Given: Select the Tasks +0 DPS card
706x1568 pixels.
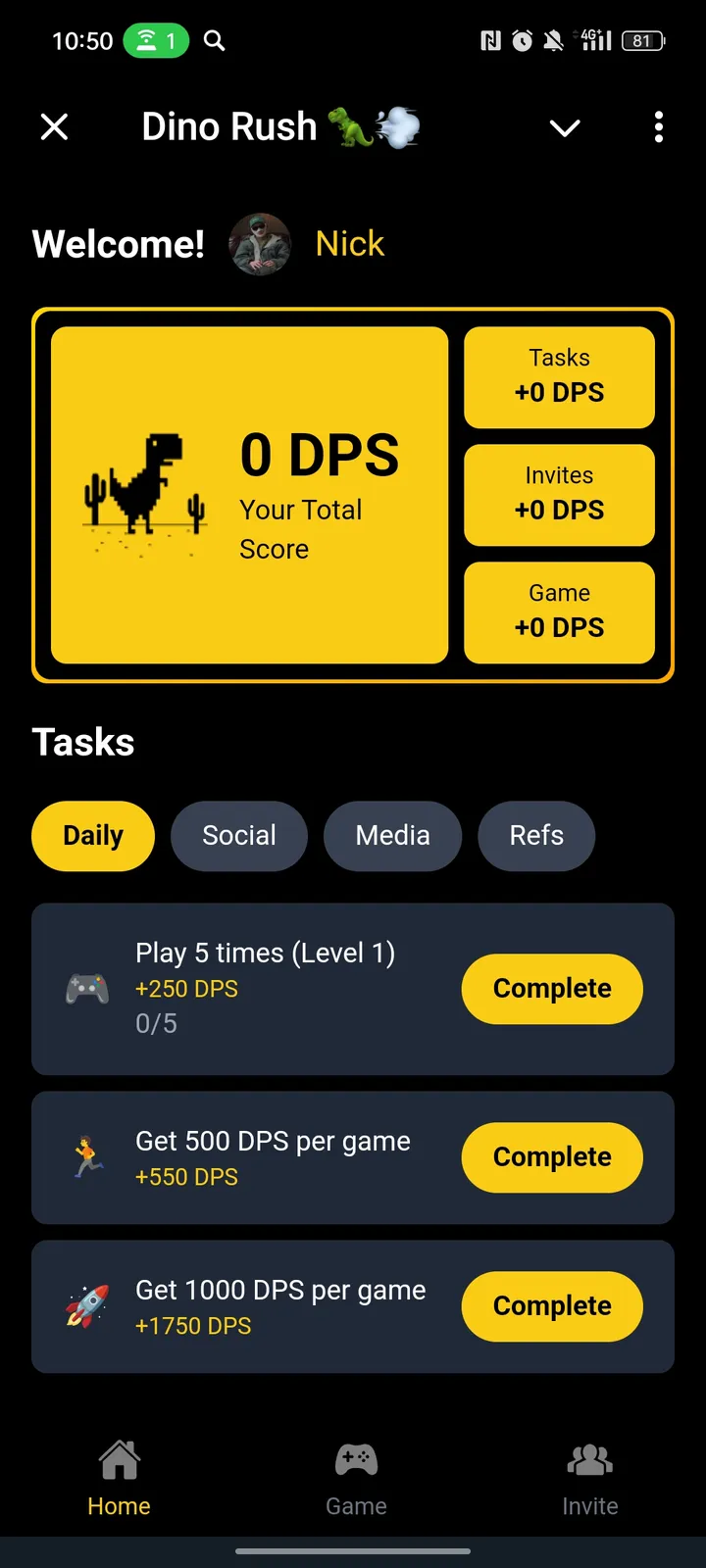Looking at the screenshot, I should pyautogui.click(x=559, y=377).
